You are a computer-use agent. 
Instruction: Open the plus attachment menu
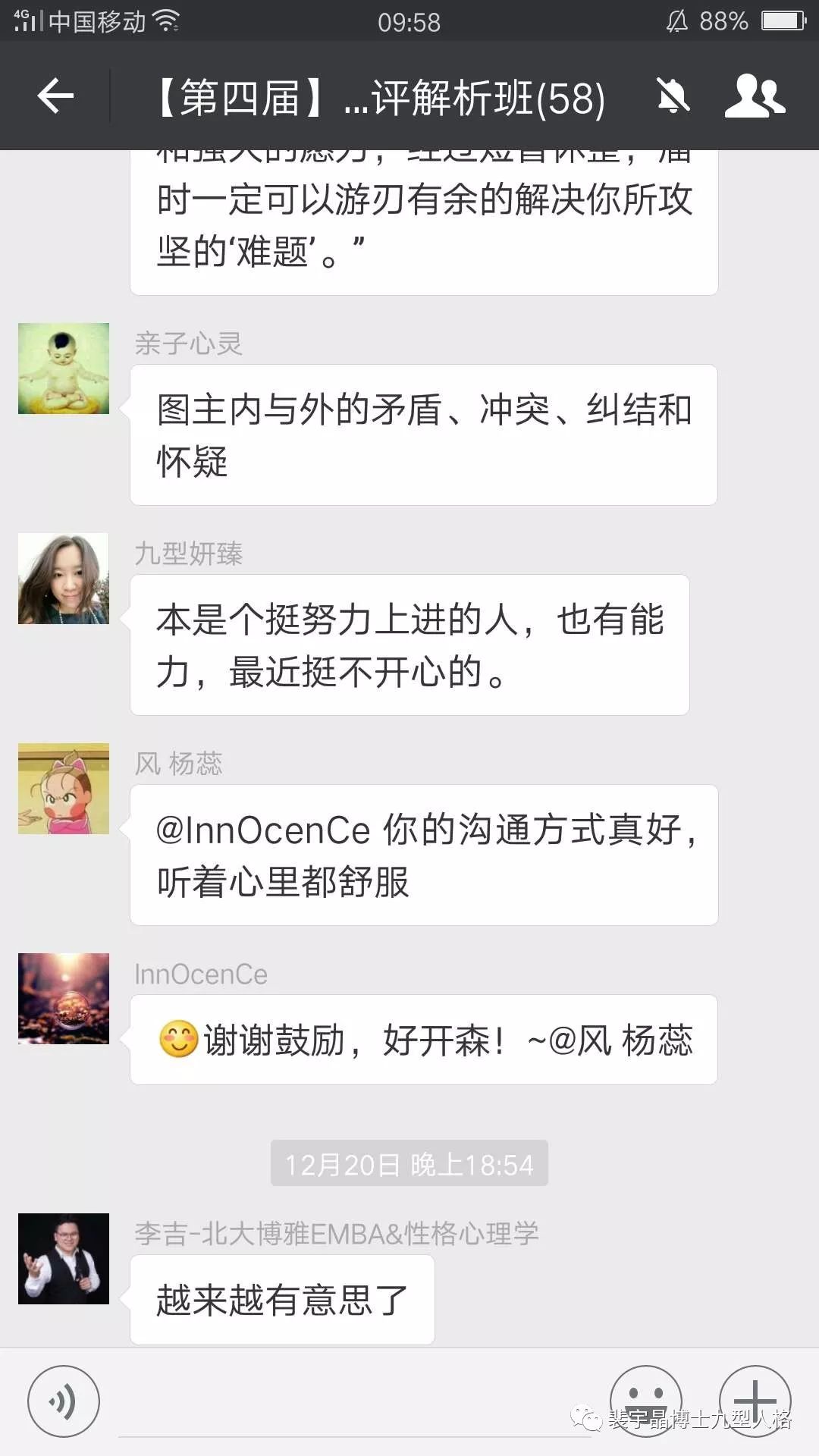[755, 1400]
